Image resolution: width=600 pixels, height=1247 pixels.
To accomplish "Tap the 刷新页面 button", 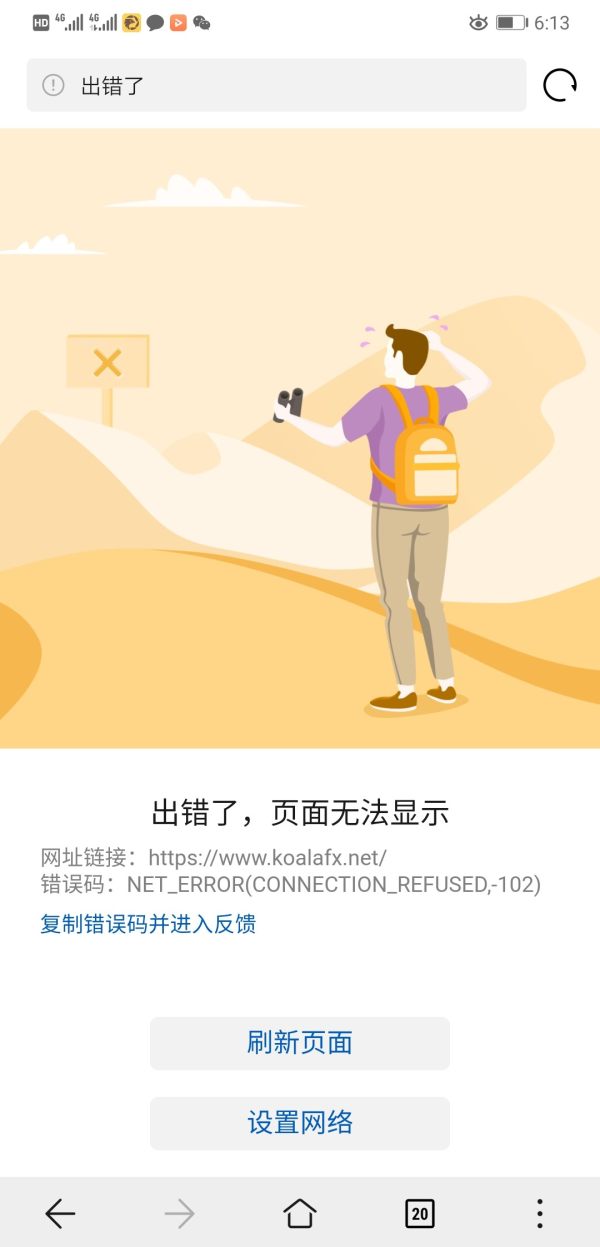I will 300,1043.
